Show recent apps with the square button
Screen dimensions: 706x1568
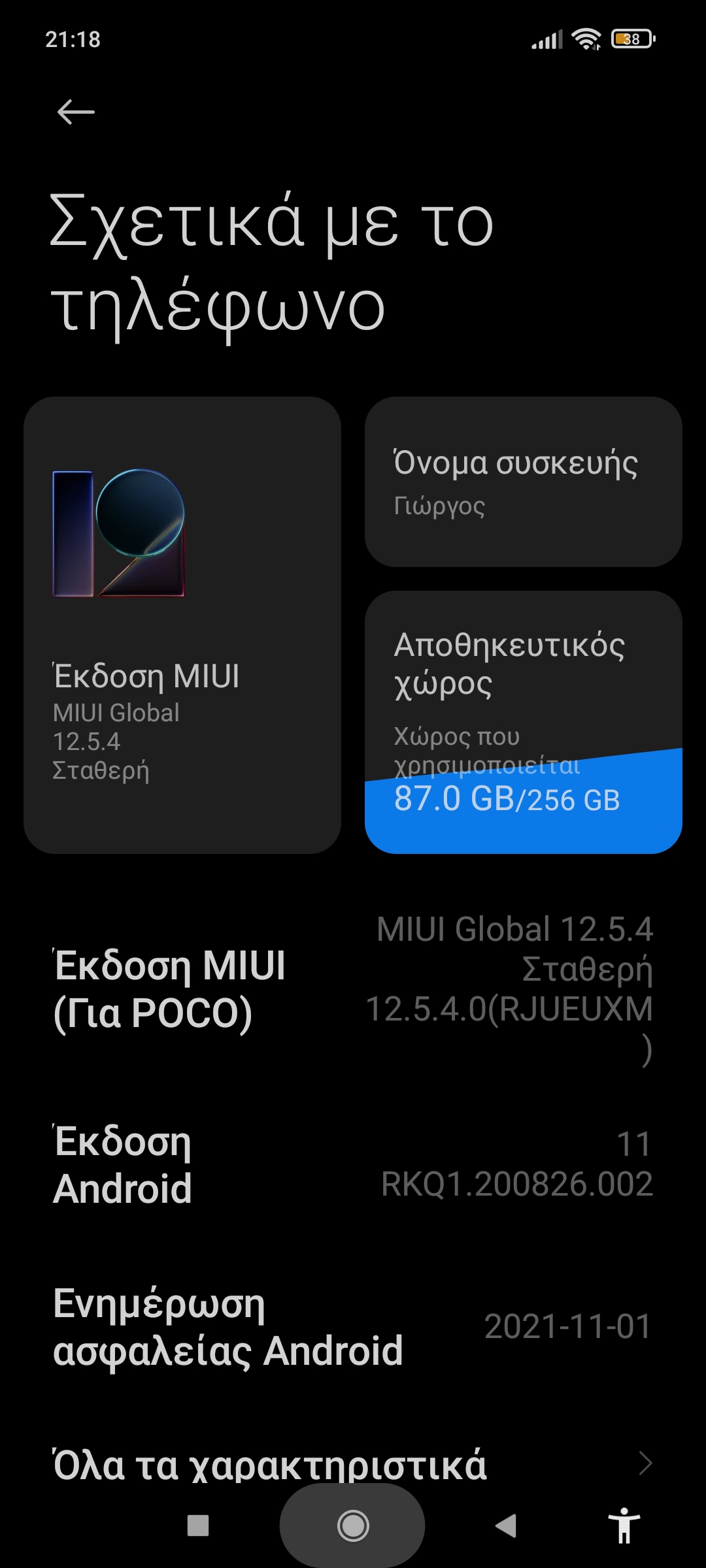(198, 1526)
